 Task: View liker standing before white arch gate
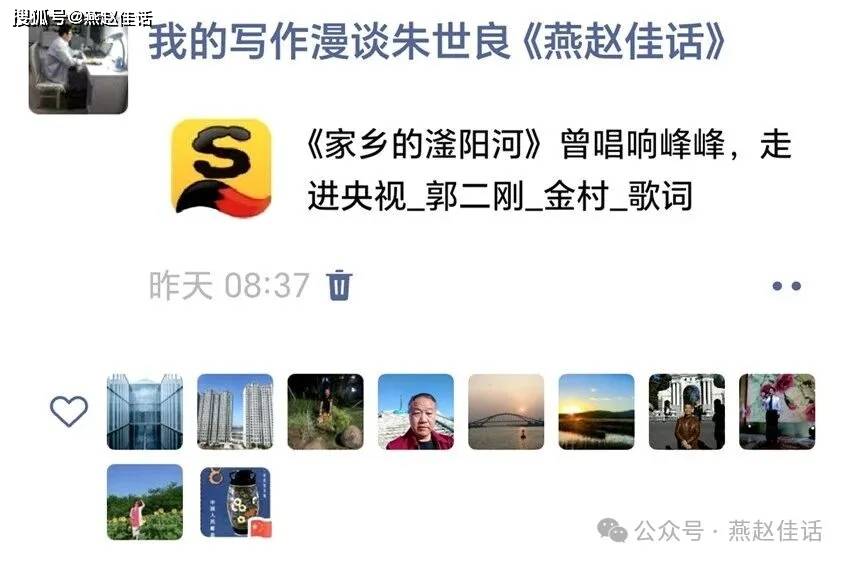point(687,411)
